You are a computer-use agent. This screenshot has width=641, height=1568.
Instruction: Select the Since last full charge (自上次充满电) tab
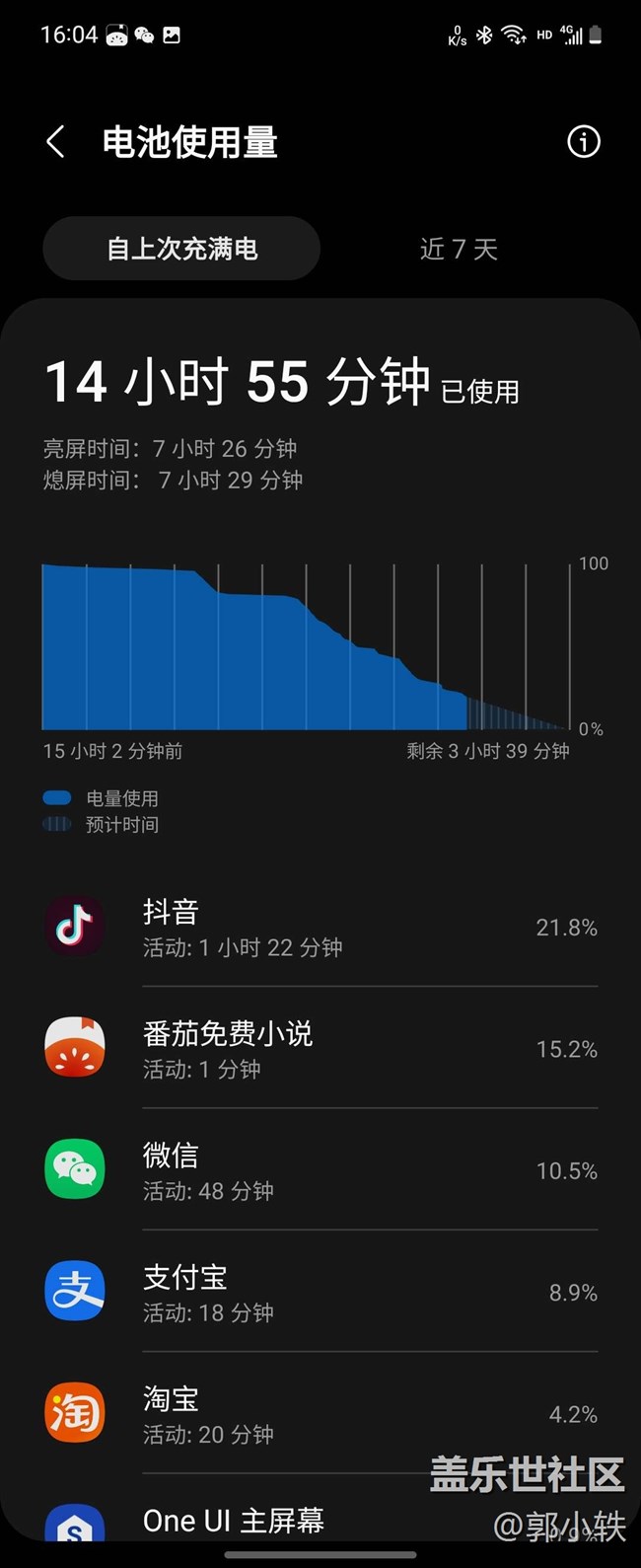tap(181, 249)
